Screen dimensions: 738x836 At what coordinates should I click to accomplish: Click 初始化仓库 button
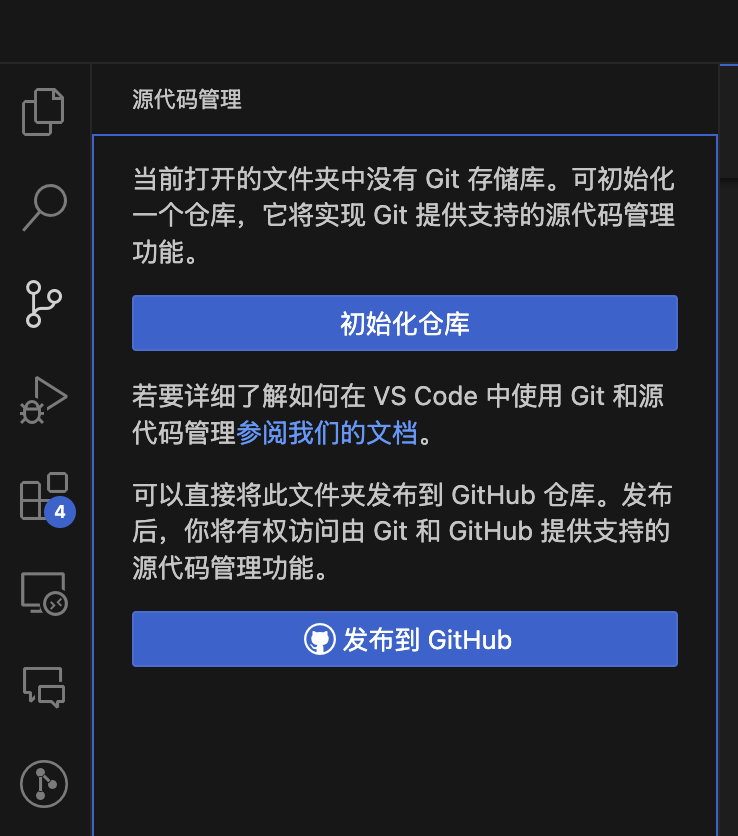404,323
